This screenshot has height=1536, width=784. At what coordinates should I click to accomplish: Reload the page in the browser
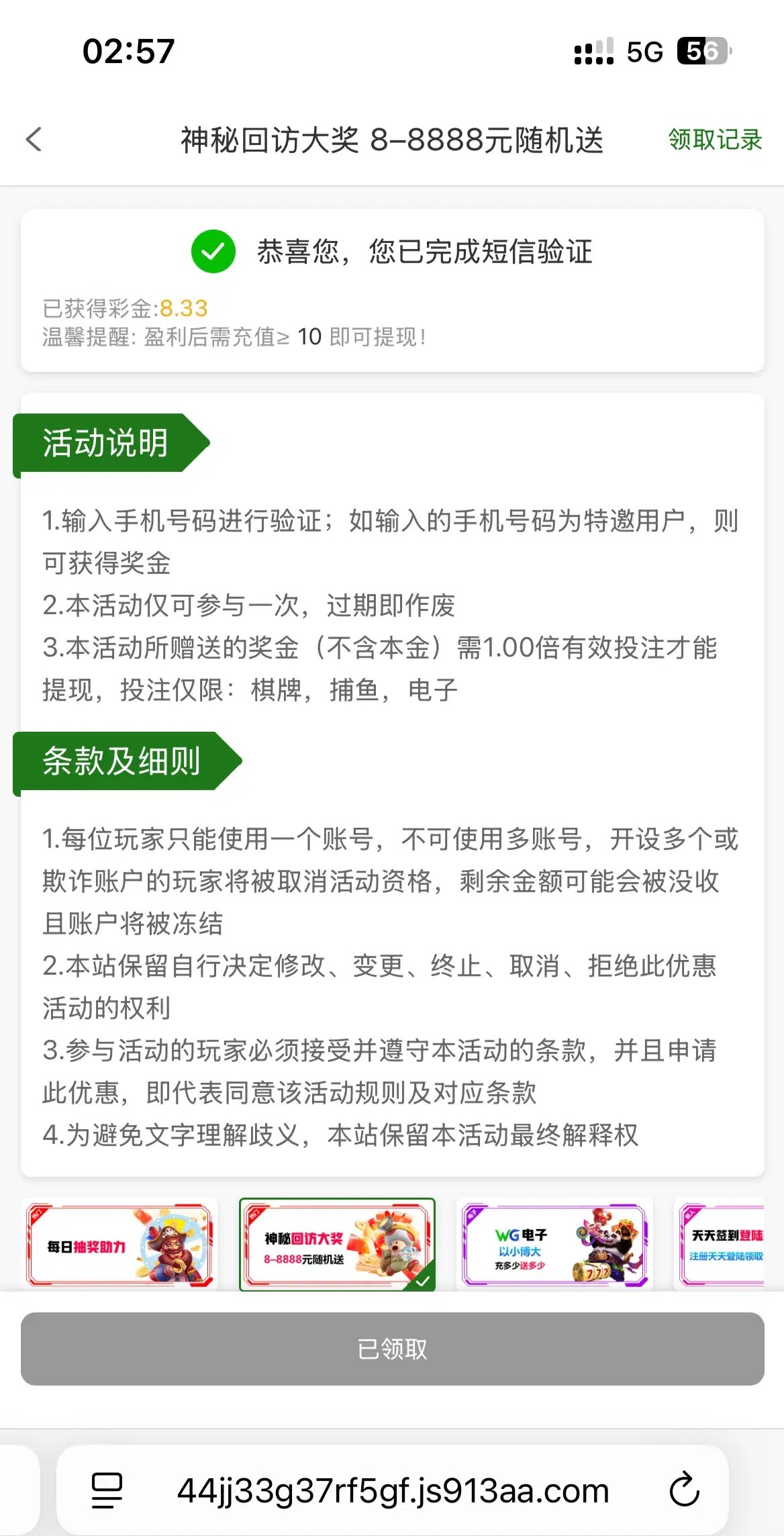684,1490
